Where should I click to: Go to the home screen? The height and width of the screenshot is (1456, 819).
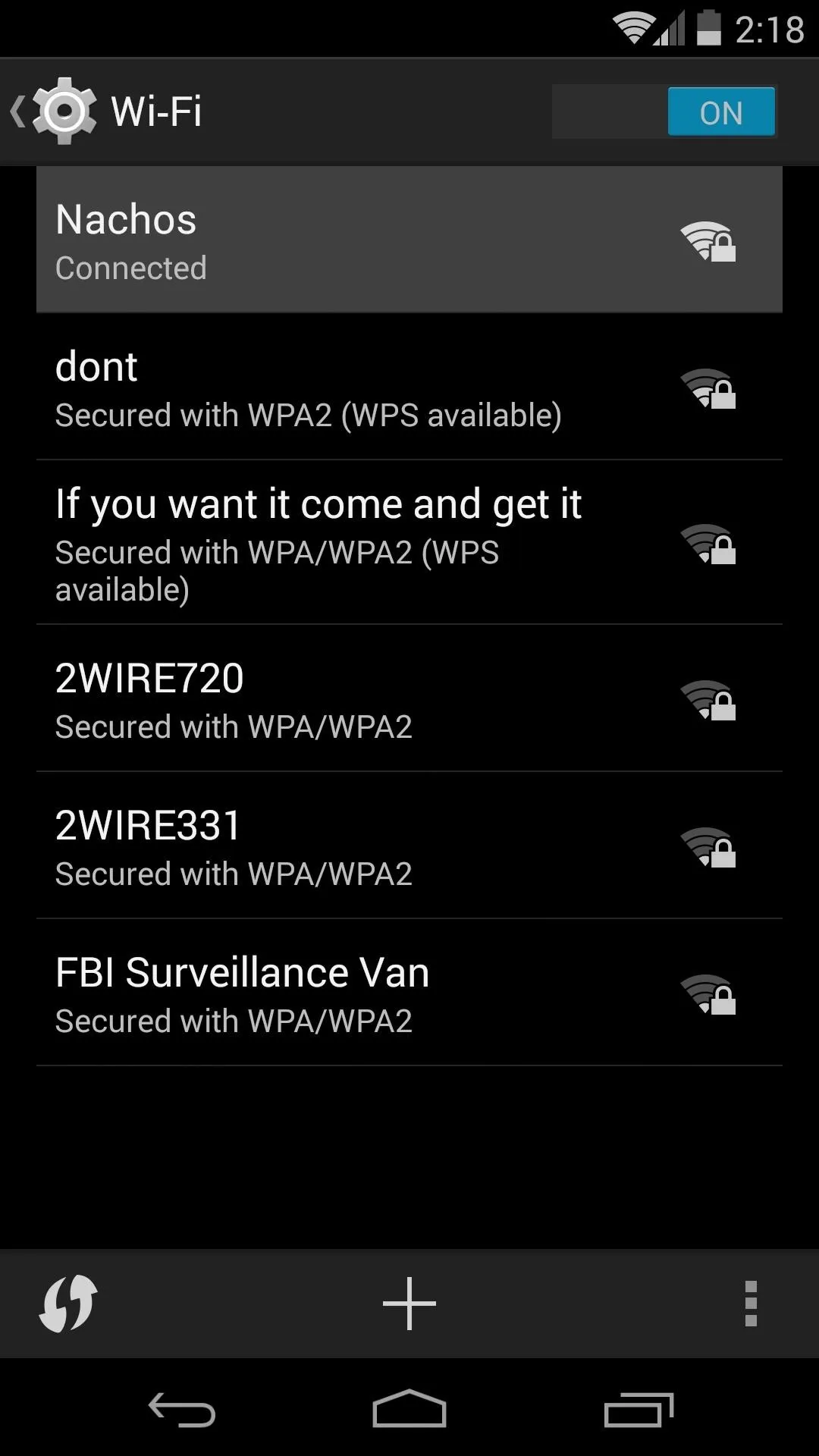(x=409, y=1410)
